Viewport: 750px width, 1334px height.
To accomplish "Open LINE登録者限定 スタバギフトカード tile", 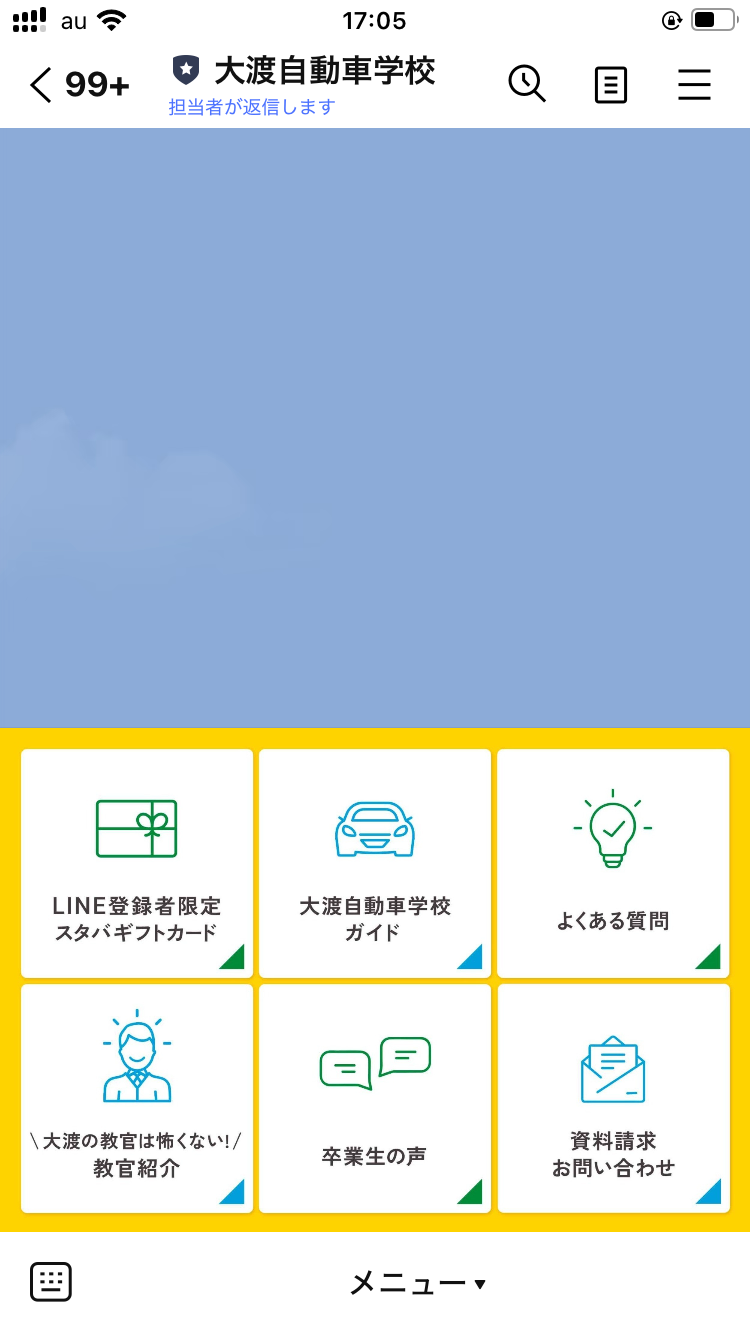I will [x=137, y=863].
